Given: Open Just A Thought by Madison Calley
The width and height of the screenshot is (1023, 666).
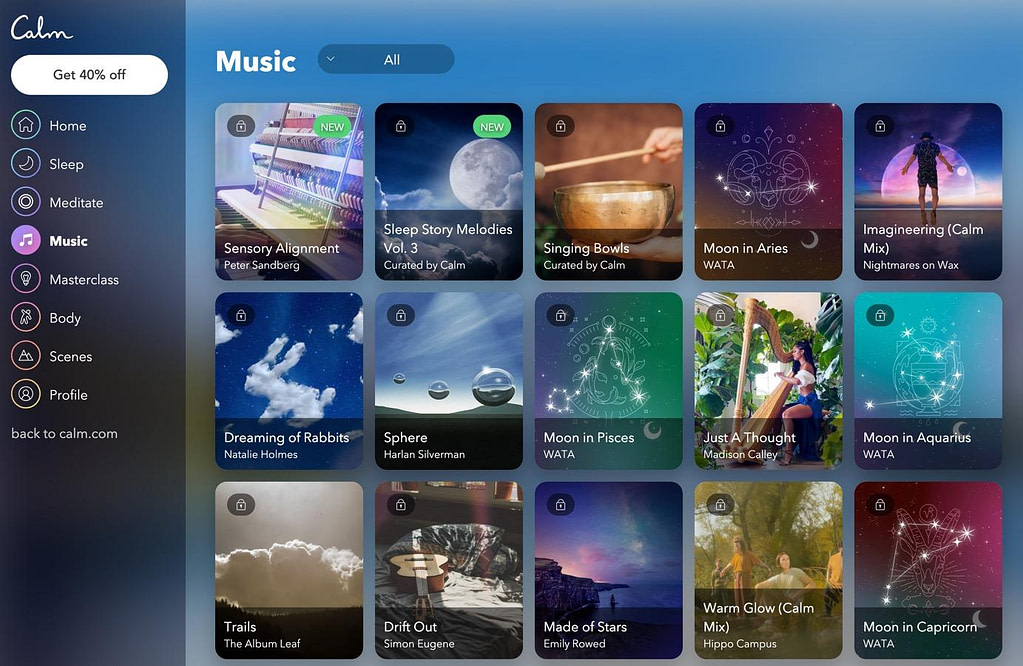Looking at the screenshot, I should click(769, 381).
